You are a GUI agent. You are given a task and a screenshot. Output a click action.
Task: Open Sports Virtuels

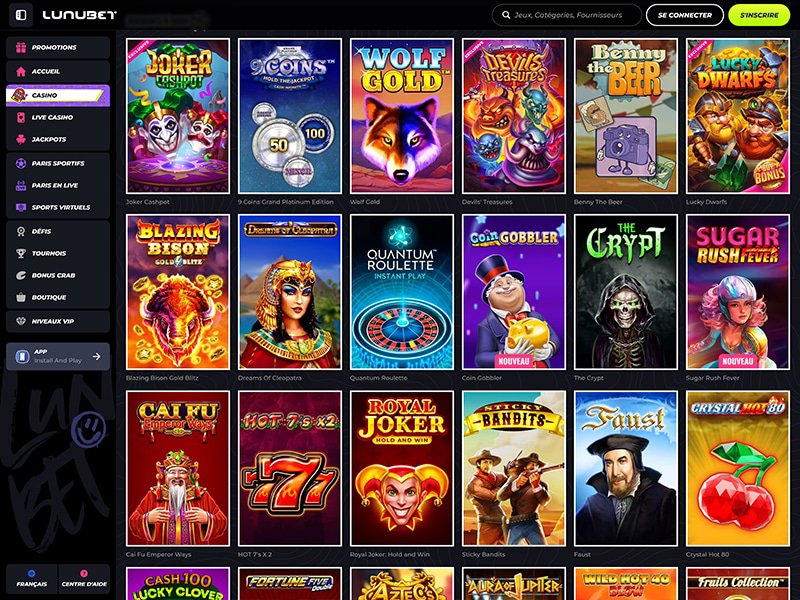57,207
